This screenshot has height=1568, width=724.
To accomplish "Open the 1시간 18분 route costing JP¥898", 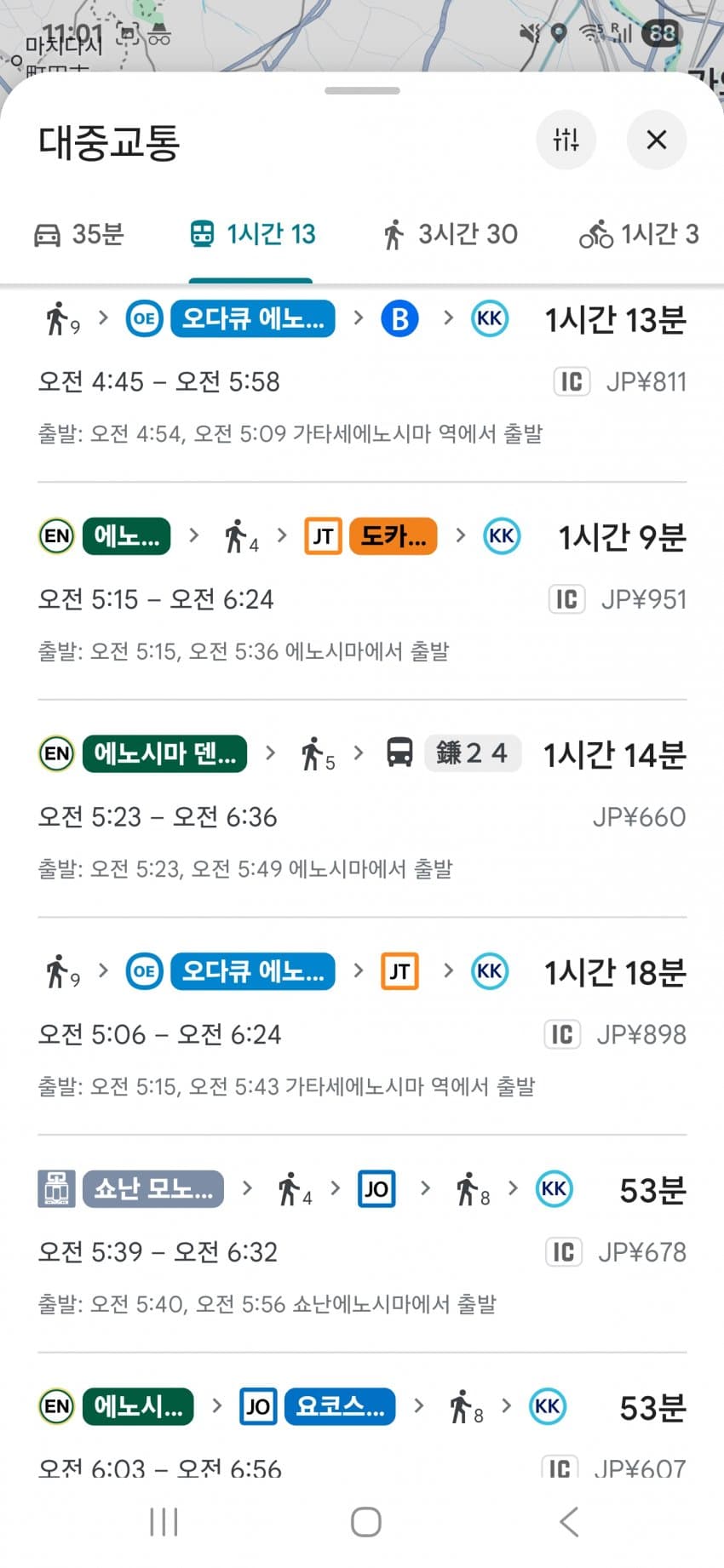I will pos(362,1026).
